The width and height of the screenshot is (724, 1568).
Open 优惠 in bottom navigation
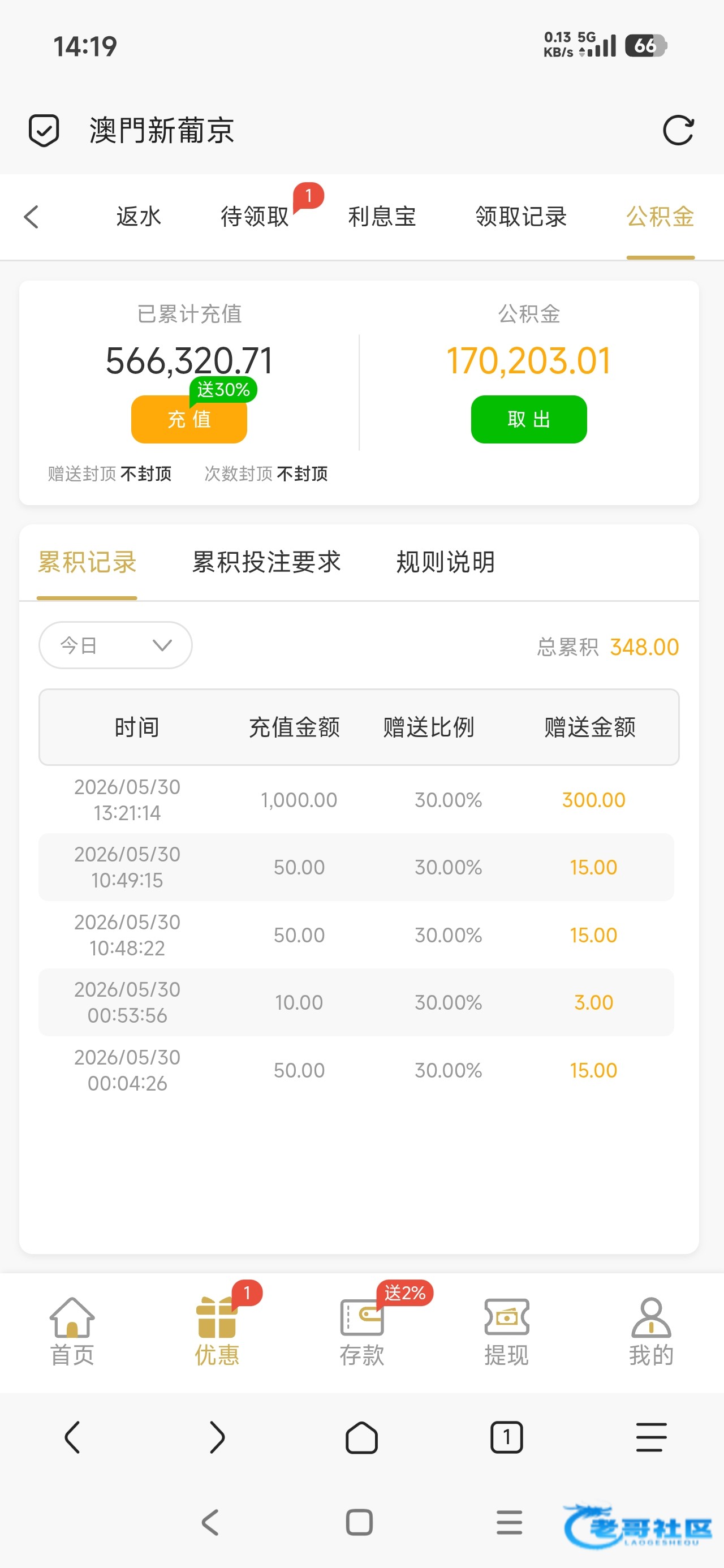[217, 1331]
